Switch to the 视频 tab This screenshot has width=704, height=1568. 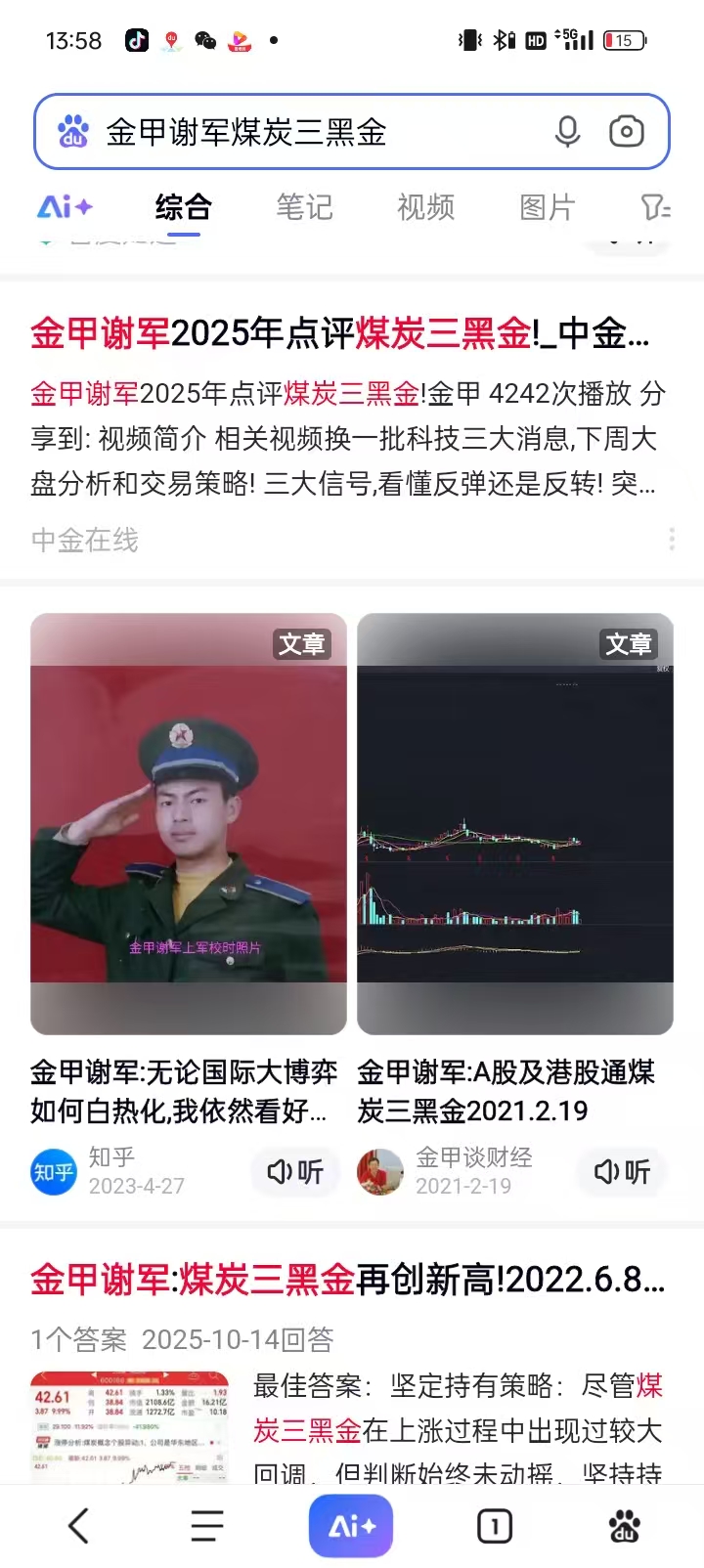click(x=425, y=207)
